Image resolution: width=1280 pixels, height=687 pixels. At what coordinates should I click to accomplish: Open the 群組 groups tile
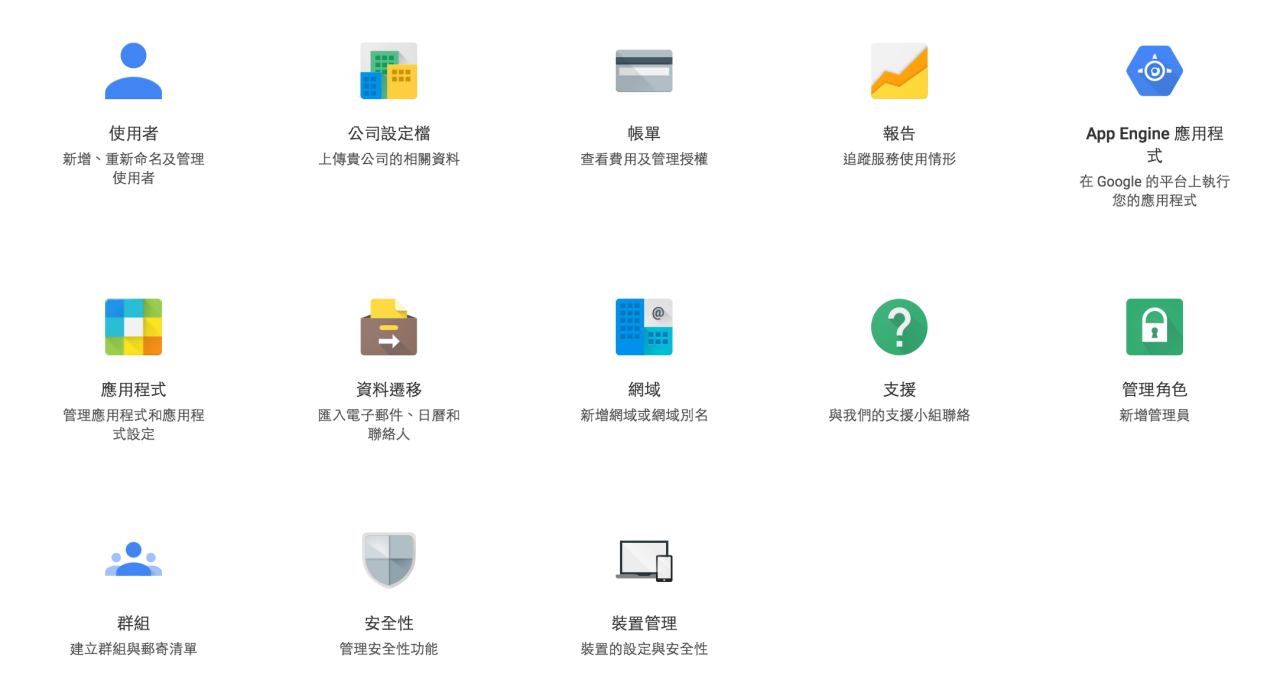pyautogui.click(x=133, y=560)
